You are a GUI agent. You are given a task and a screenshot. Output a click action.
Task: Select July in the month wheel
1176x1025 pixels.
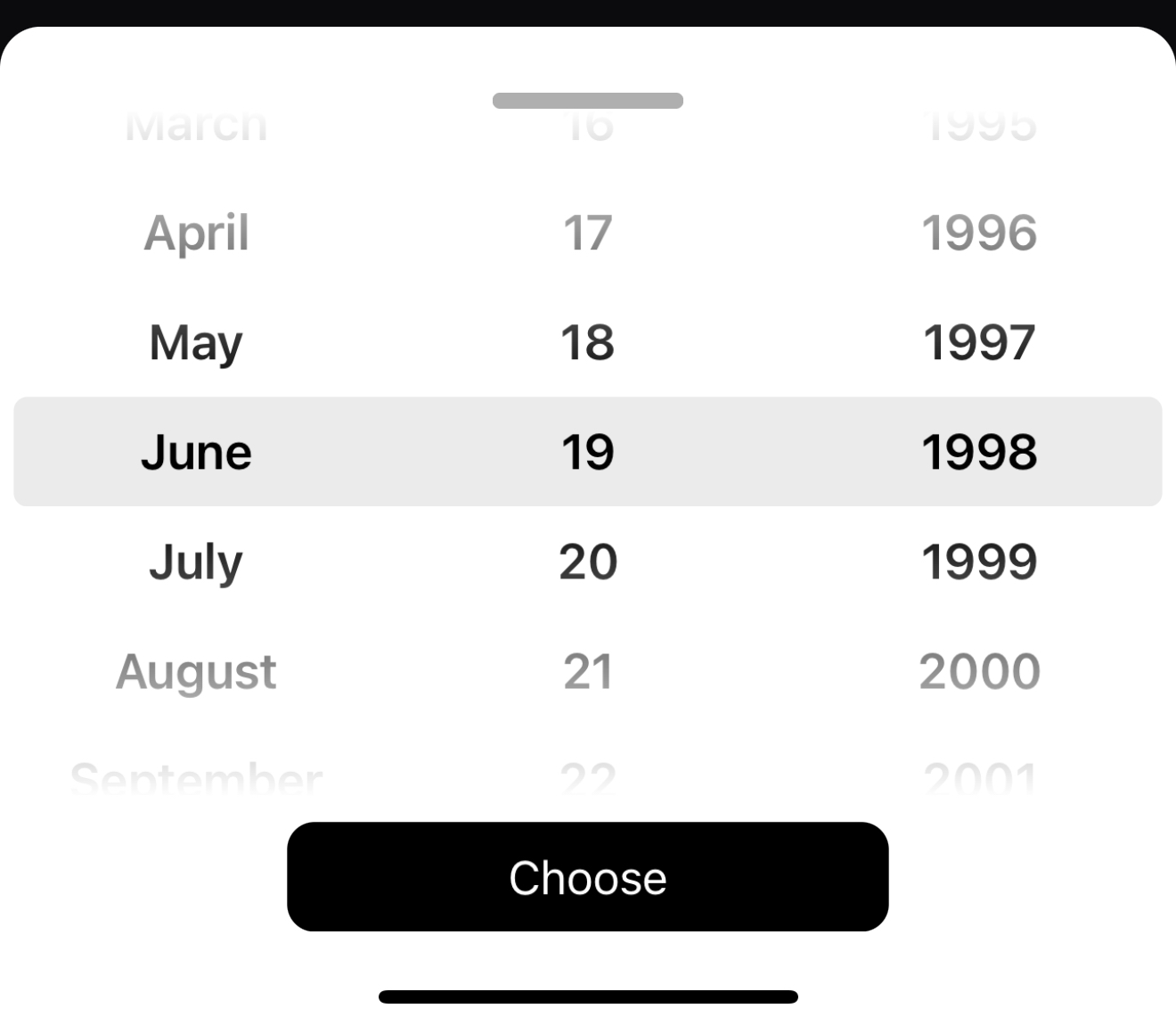[196, 562]
